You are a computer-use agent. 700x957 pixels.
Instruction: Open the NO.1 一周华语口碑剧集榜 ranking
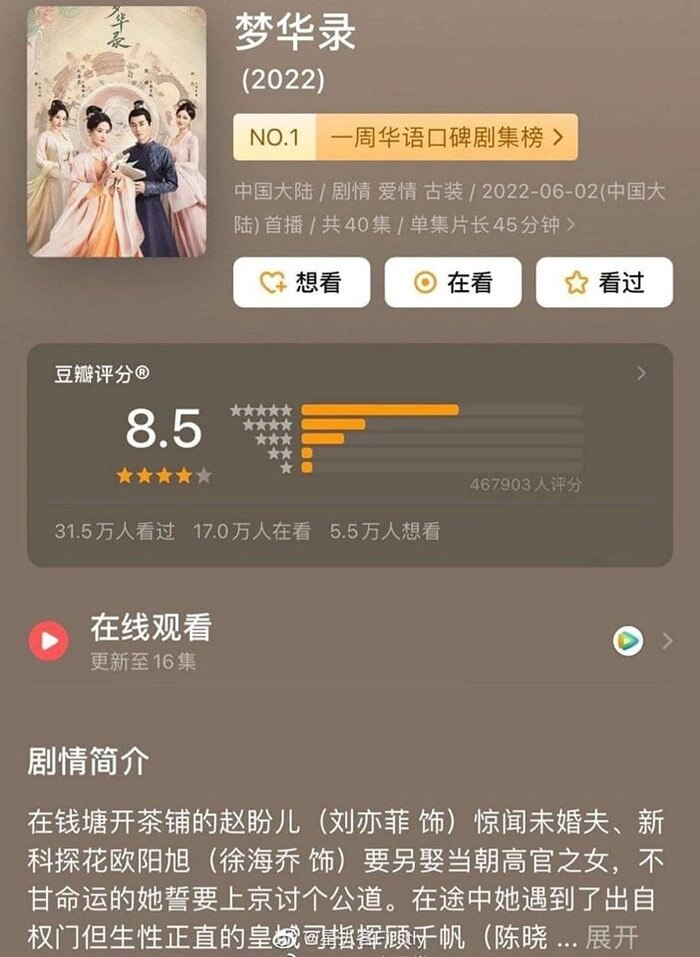pyautogui.click(x=405, y=137)
